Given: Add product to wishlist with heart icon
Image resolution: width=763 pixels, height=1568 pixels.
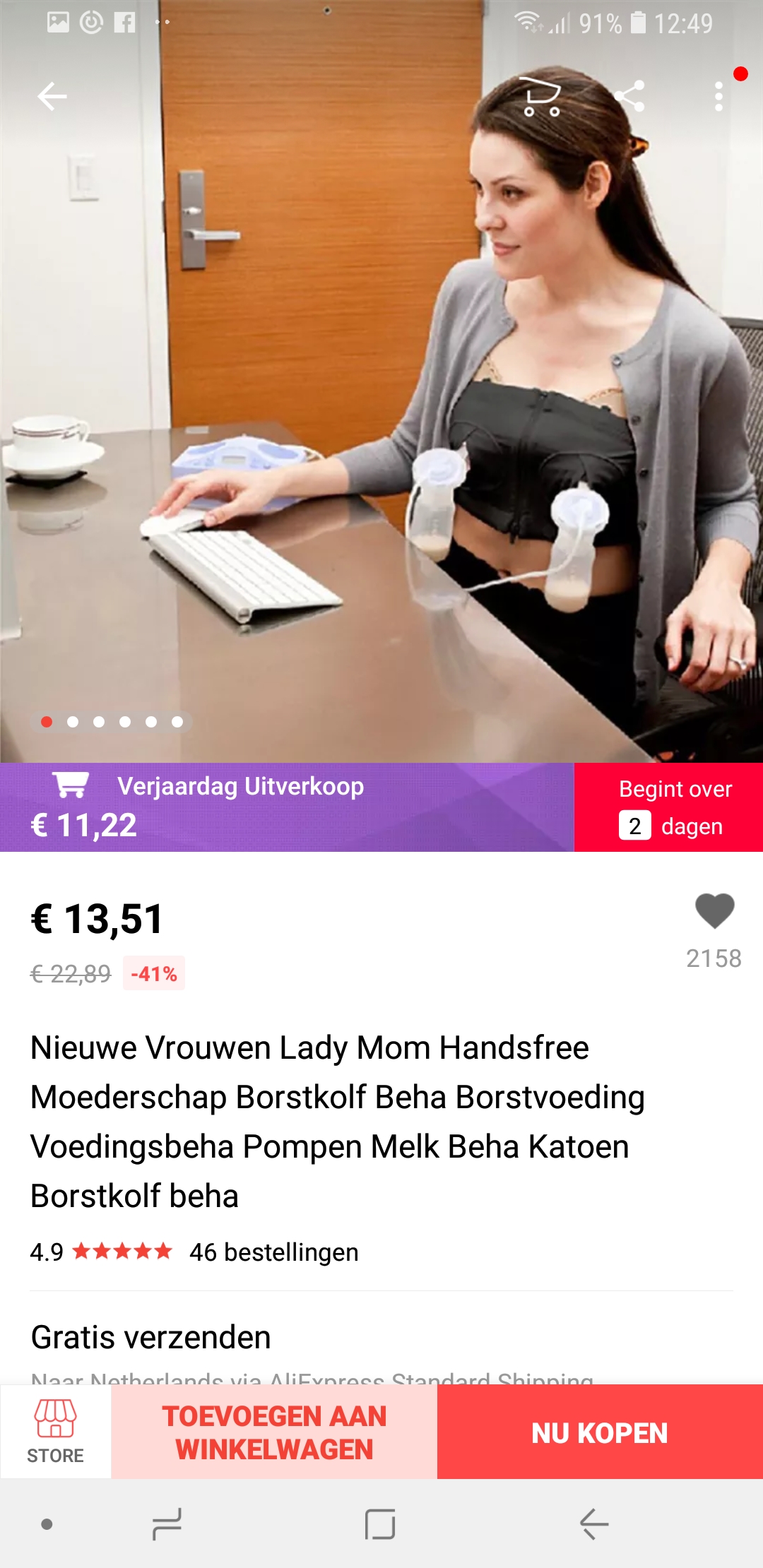Looking at the screenshot, I should [714, 910].
